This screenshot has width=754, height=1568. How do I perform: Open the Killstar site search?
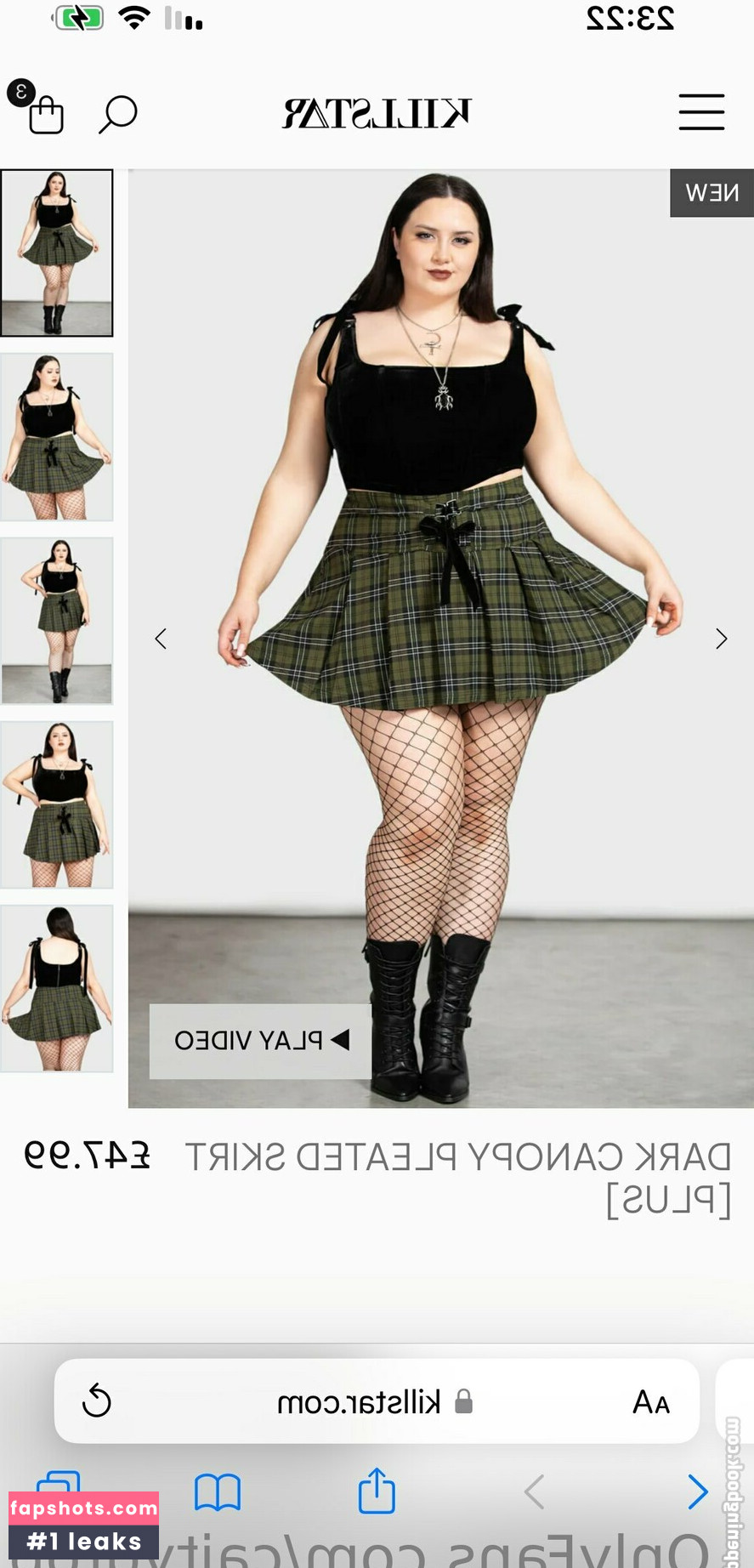tap(118, 113)
